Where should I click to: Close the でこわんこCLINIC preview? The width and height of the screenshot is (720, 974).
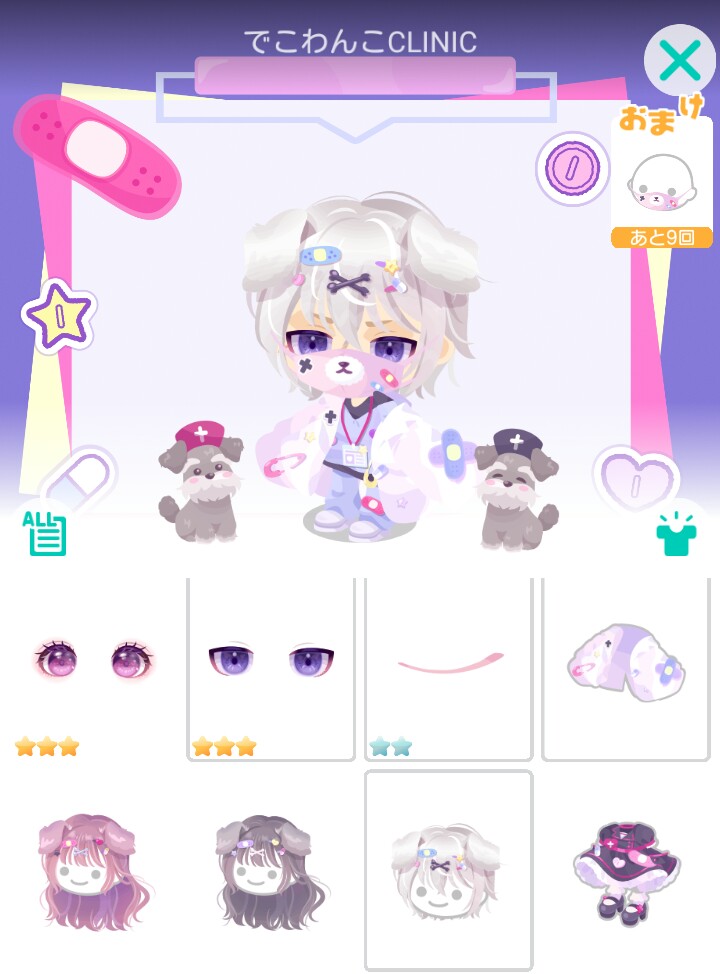[680, 62]
